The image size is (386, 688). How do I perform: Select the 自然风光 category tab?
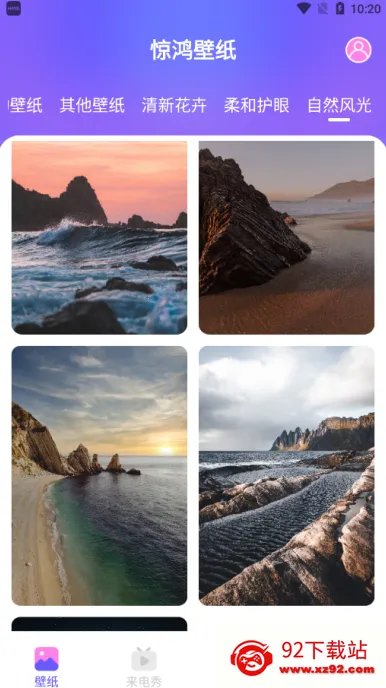[x=339, y=105]
